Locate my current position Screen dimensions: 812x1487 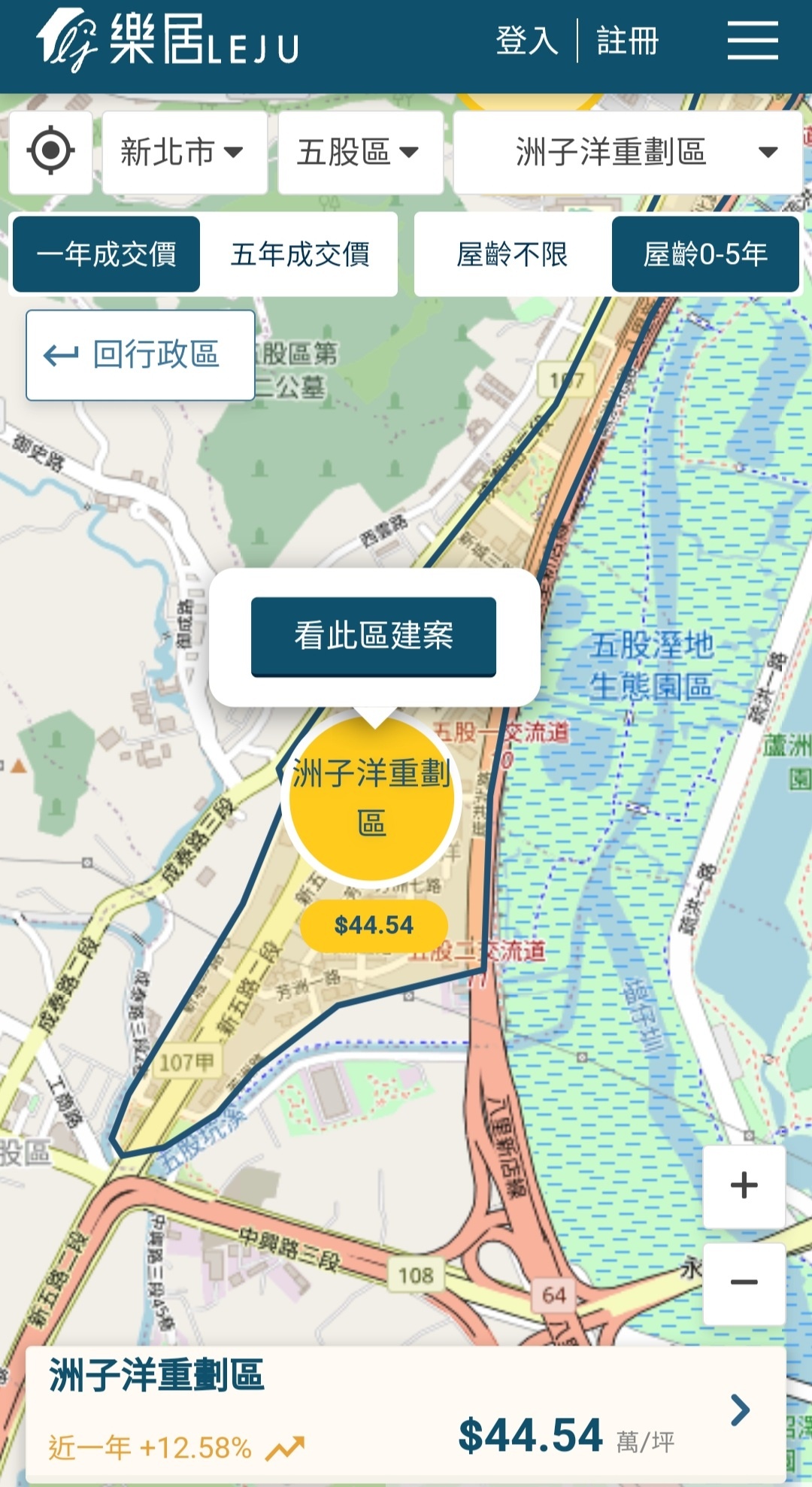(x=50, y=152)
